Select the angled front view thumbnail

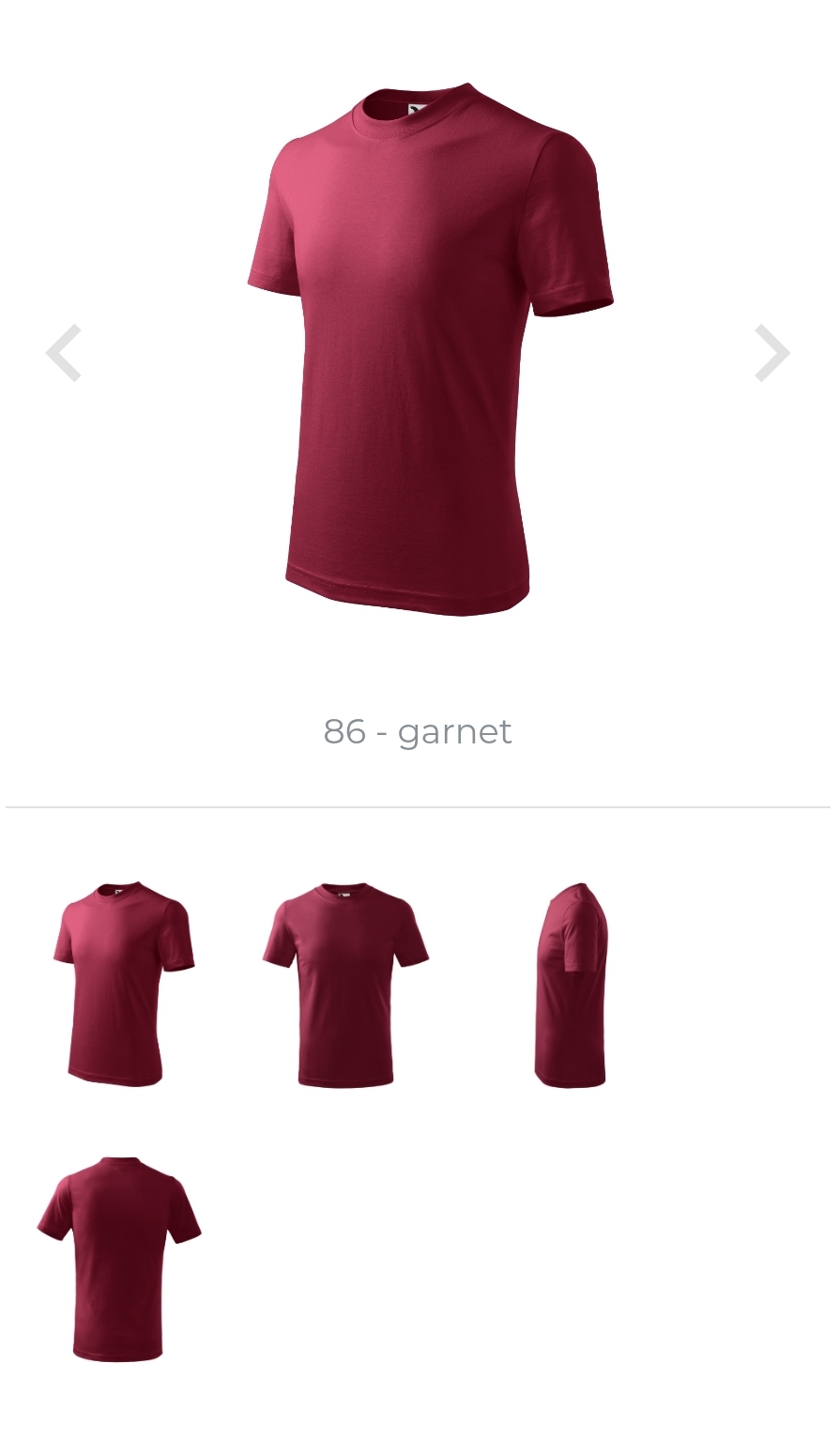[124, 984]
